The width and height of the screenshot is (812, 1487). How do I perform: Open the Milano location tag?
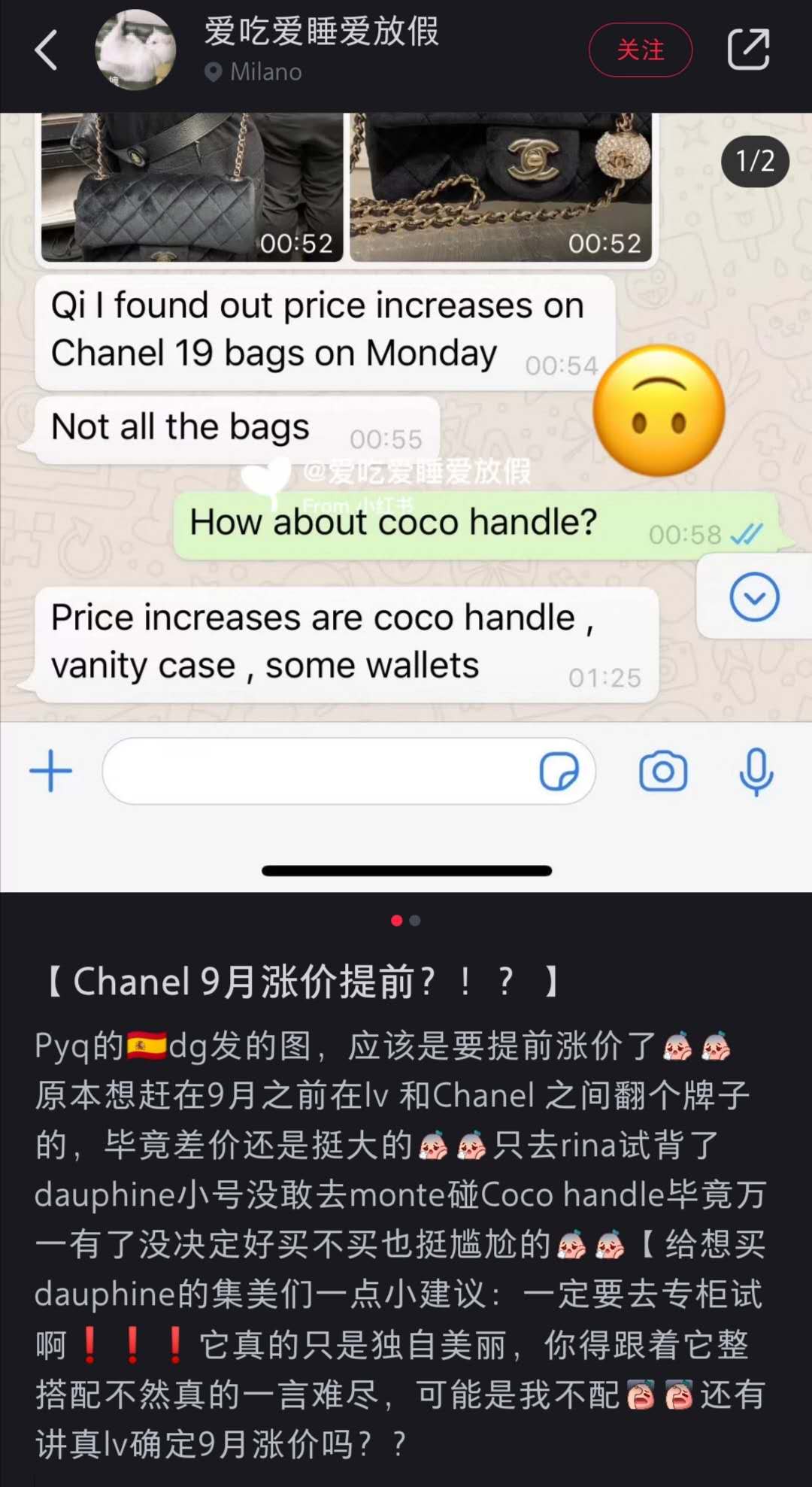tap(254, 72)
